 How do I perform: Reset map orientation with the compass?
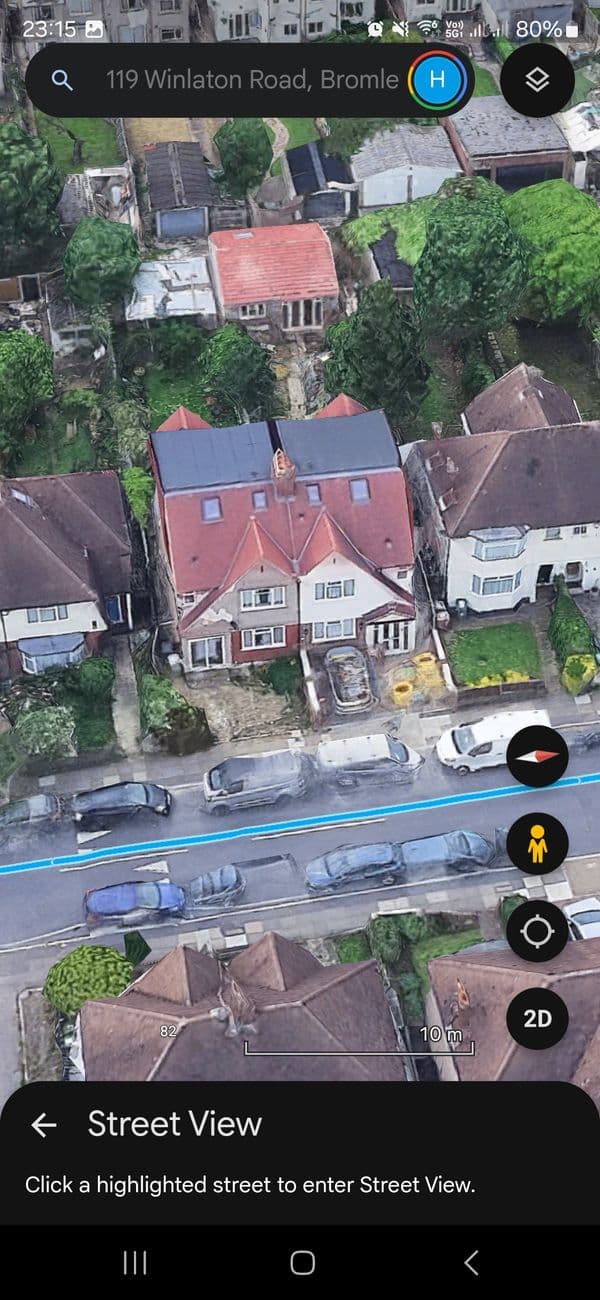click(x=537, y=757)
